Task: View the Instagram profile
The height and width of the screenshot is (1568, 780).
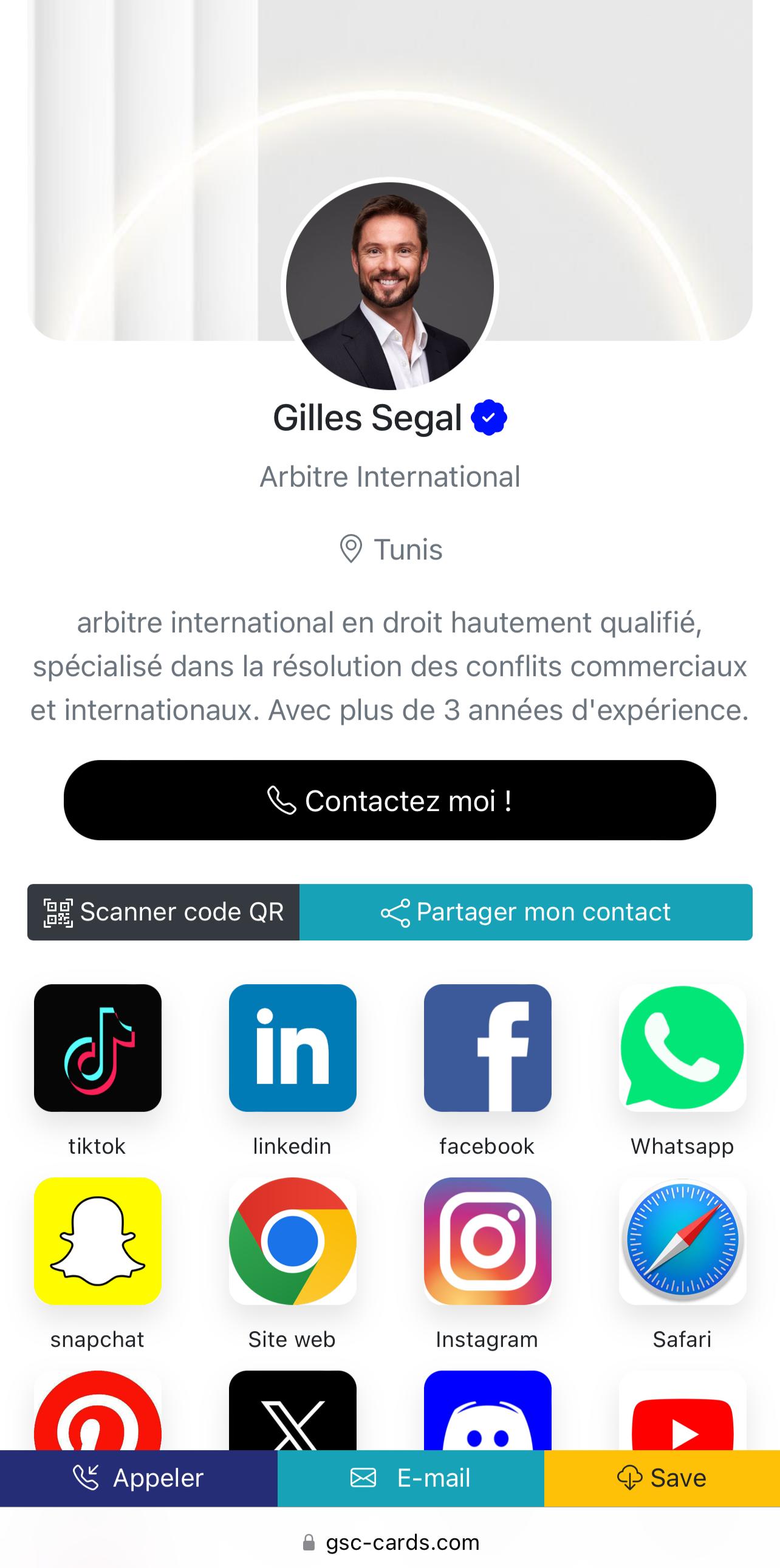Action: click(487, 1241)
